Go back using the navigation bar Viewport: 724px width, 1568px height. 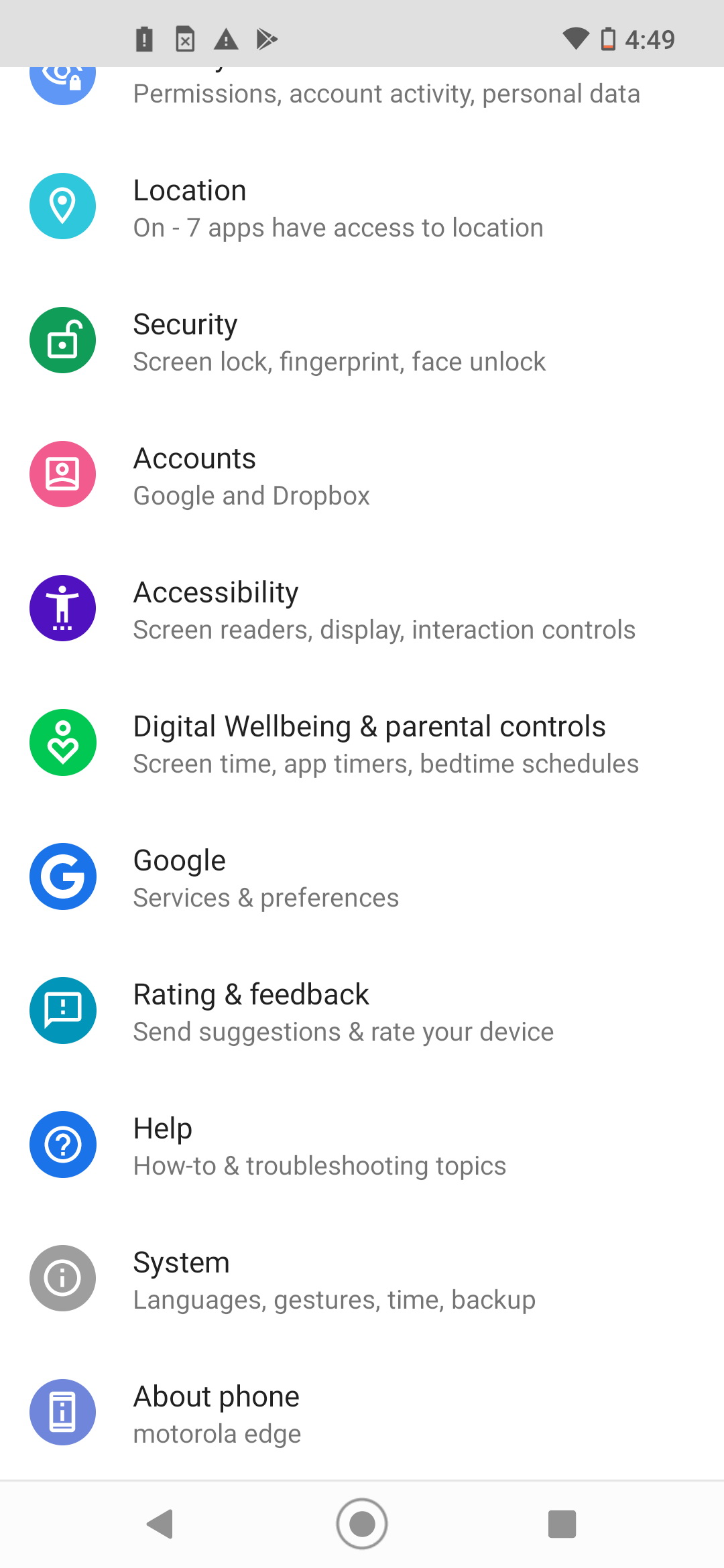pos(160,1524)
